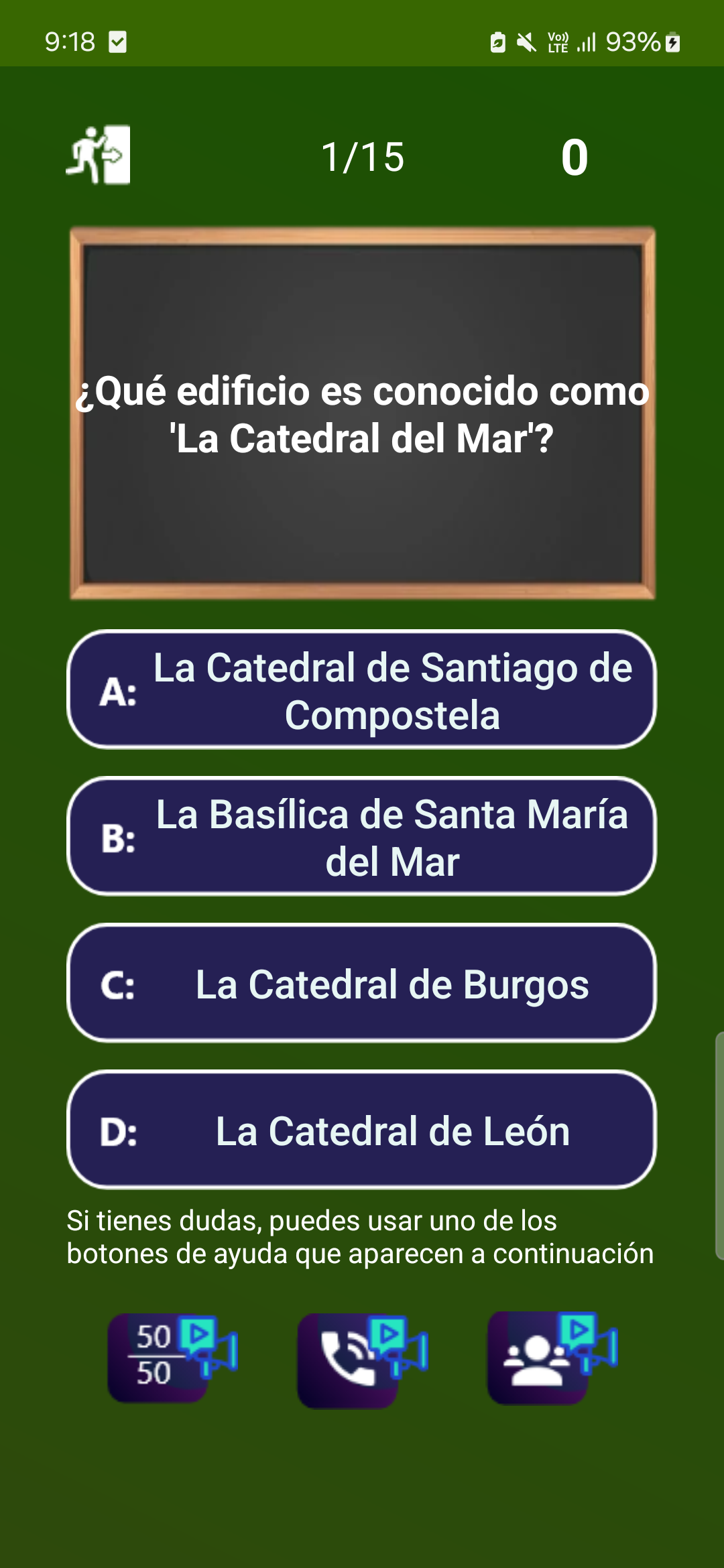The width and height of the screenshot is (724, 1568).
Task: Tap the muted sound icon in status bar
Action: pyautogui.click(x=526, y=42)
